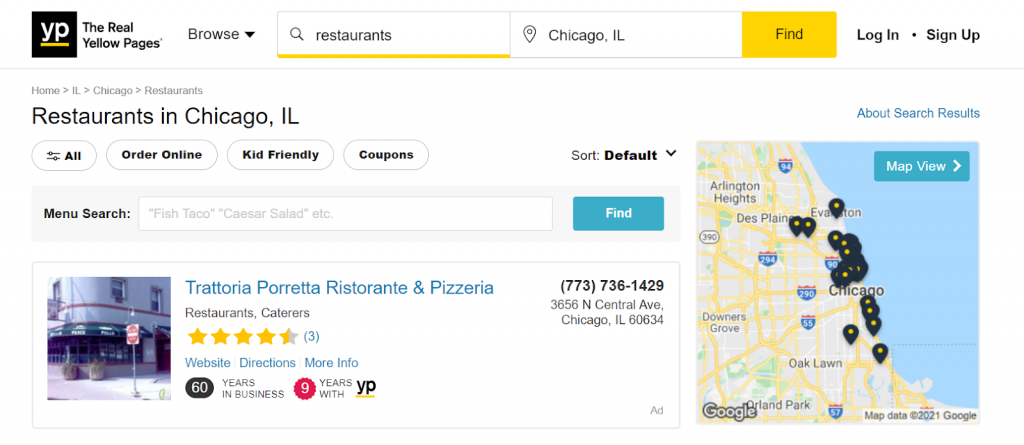Image resolution: width=1024 pixels, height=445 pixels.
Task: Filter by Order Online
Action: pyautogui.click(x=161, y=155)
